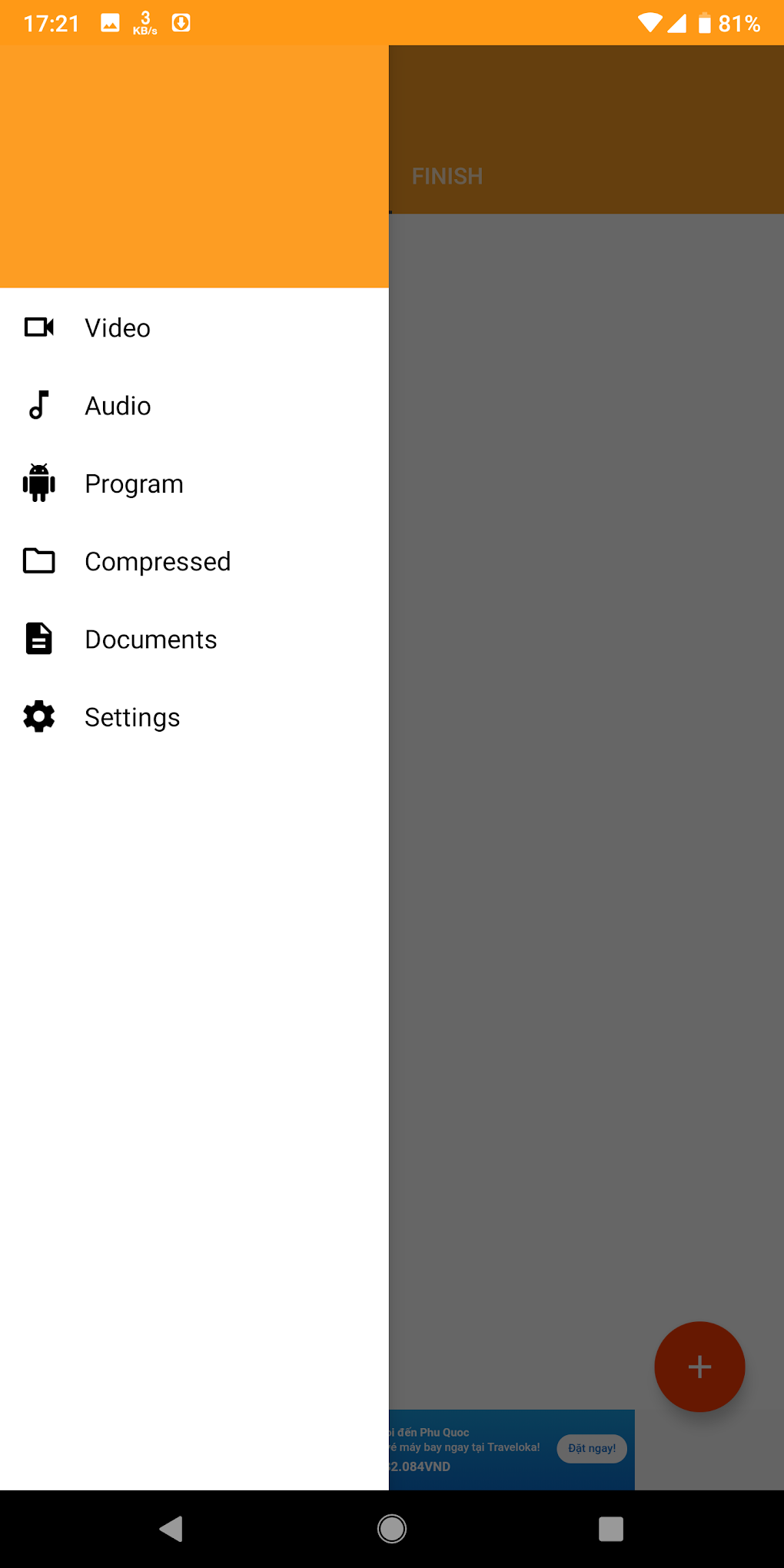Open the Video category
This screenshot has height=1568, width=784.
(x=194, y=327)
